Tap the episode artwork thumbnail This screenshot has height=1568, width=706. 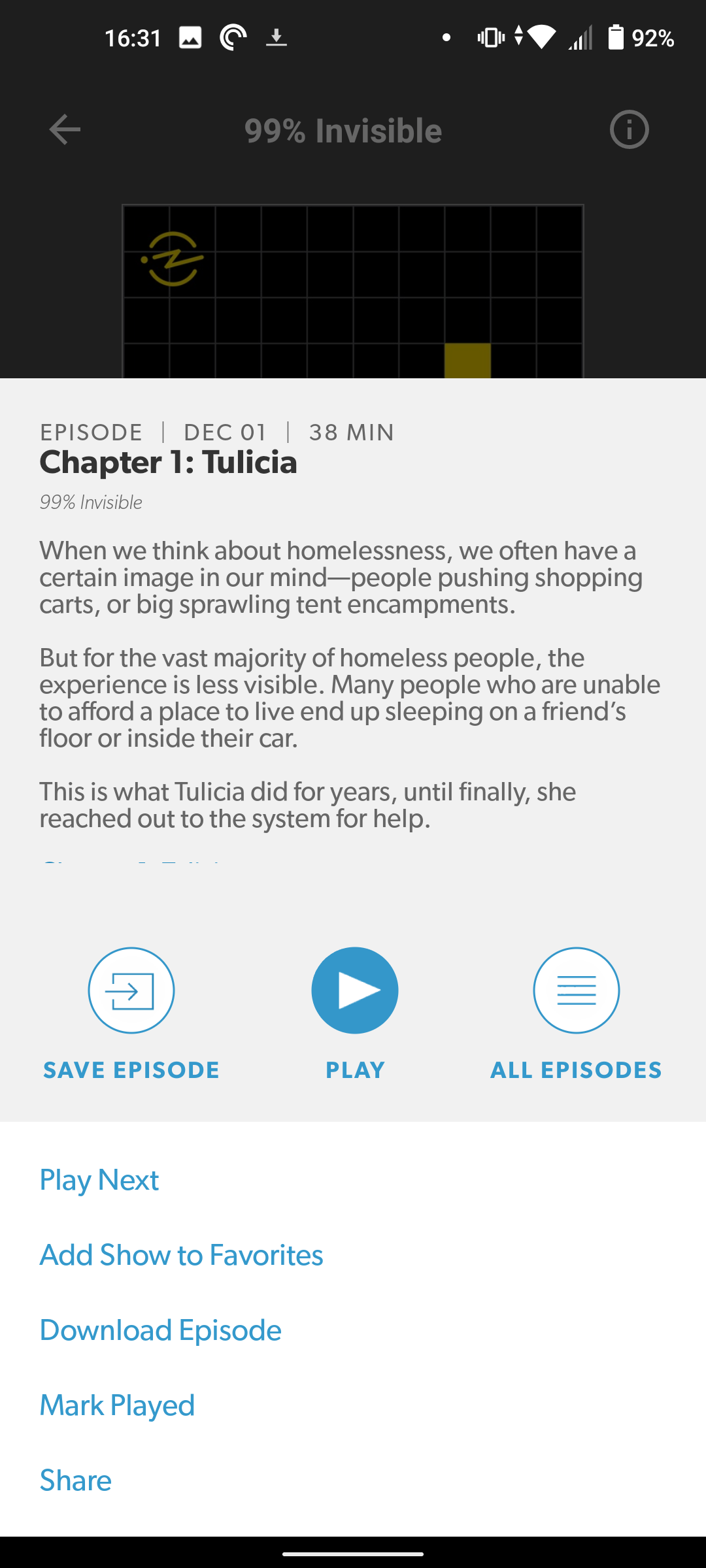click(353, 287)
